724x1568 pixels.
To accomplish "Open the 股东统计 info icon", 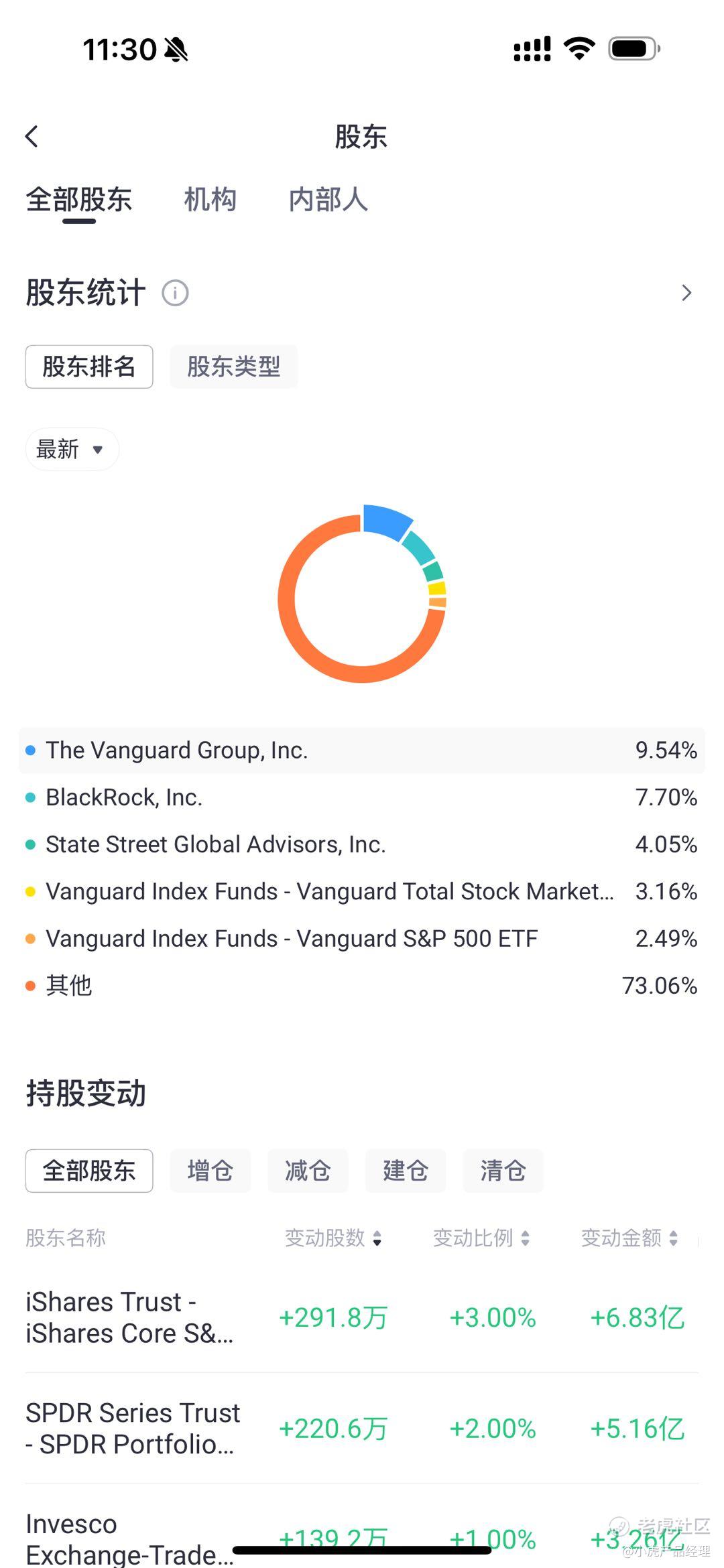I will (175, 293).
